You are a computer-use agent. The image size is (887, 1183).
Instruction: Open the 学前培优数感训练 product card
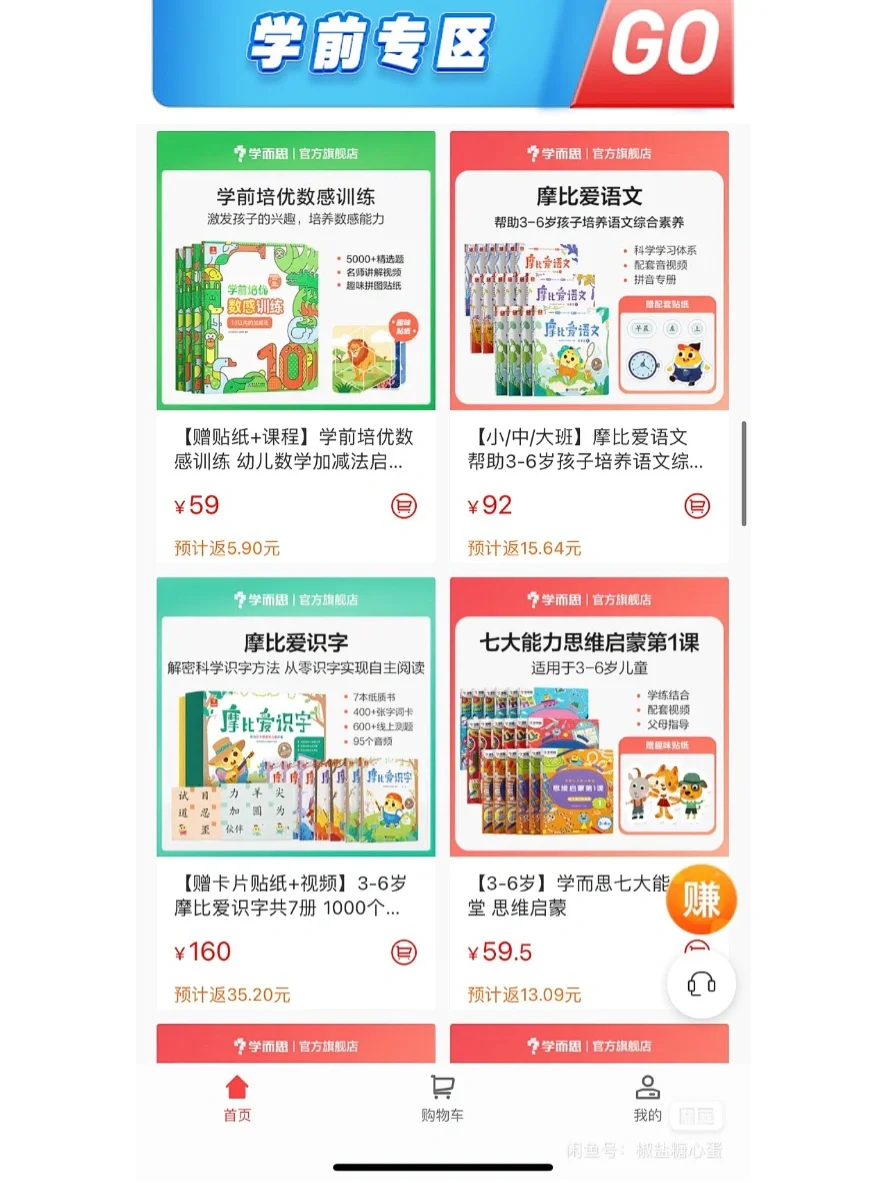pyautogui.click(x=295, y=272)
